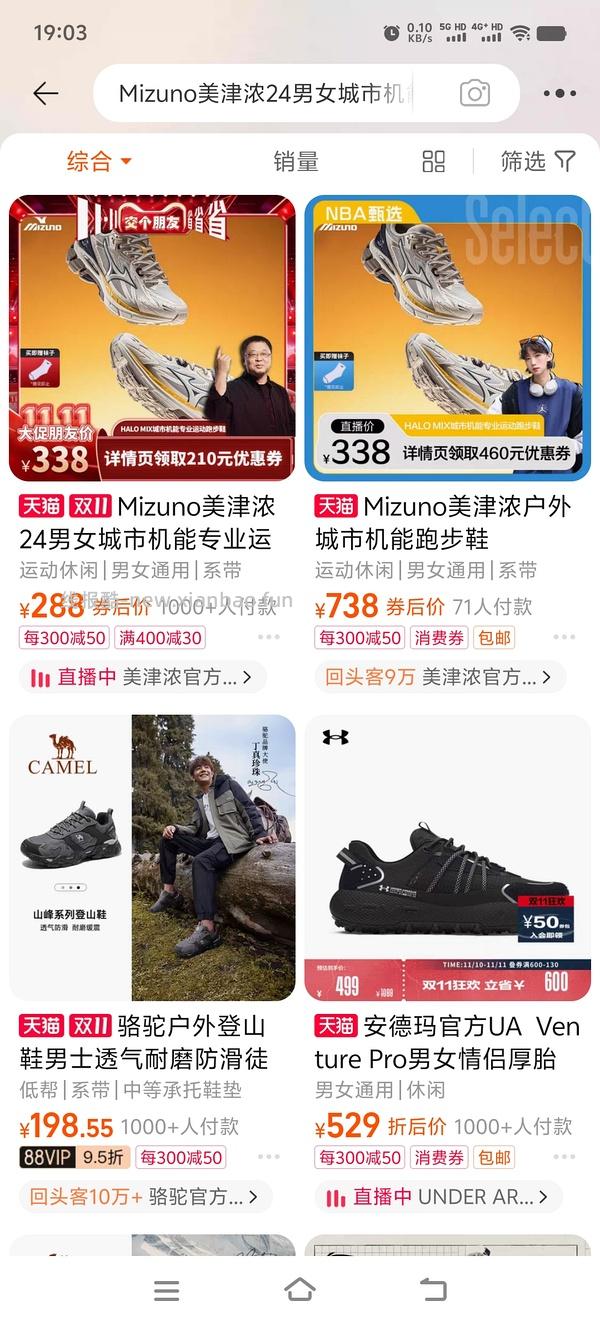Enter 美津浓 live stream under ¥288 item

tap(142, 678)
